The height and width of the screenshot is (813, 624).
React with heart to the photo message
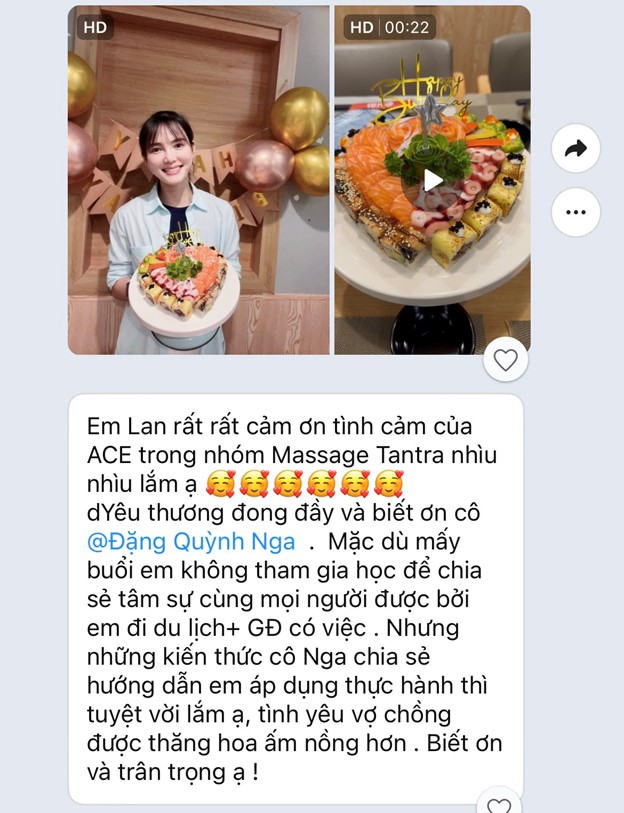(x=506, y=360)
